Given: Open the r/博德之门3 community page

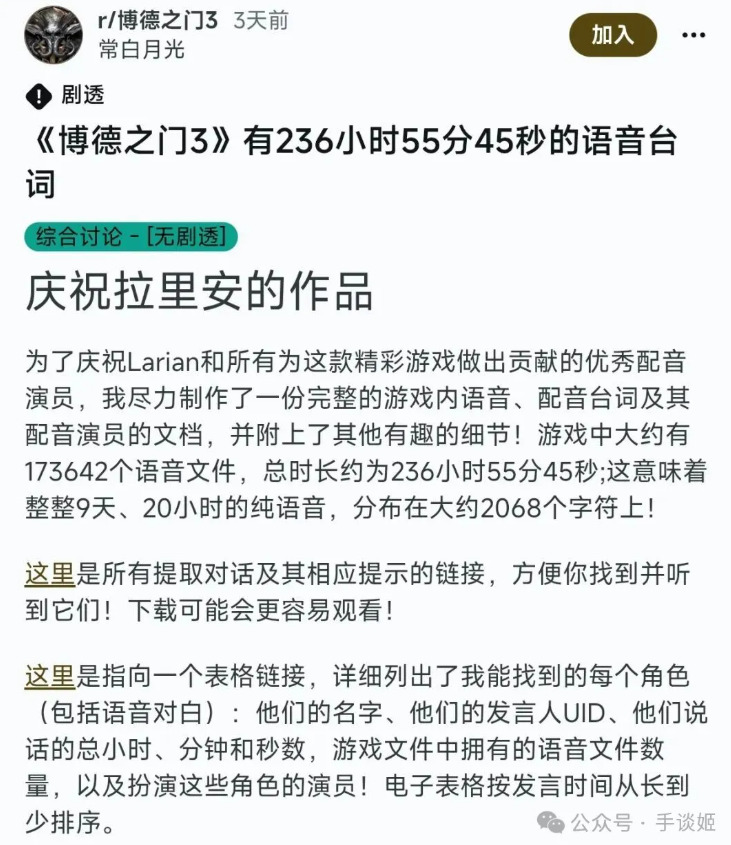Looking at the screenshot, I should (x=159, y=21).
